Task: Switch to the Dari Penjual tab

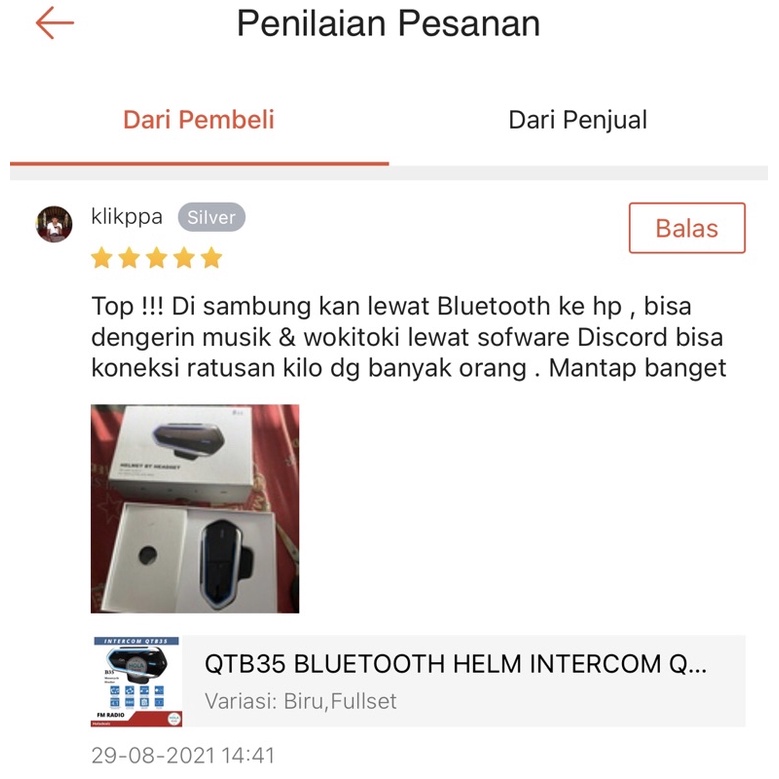Action: click(577, 120)
